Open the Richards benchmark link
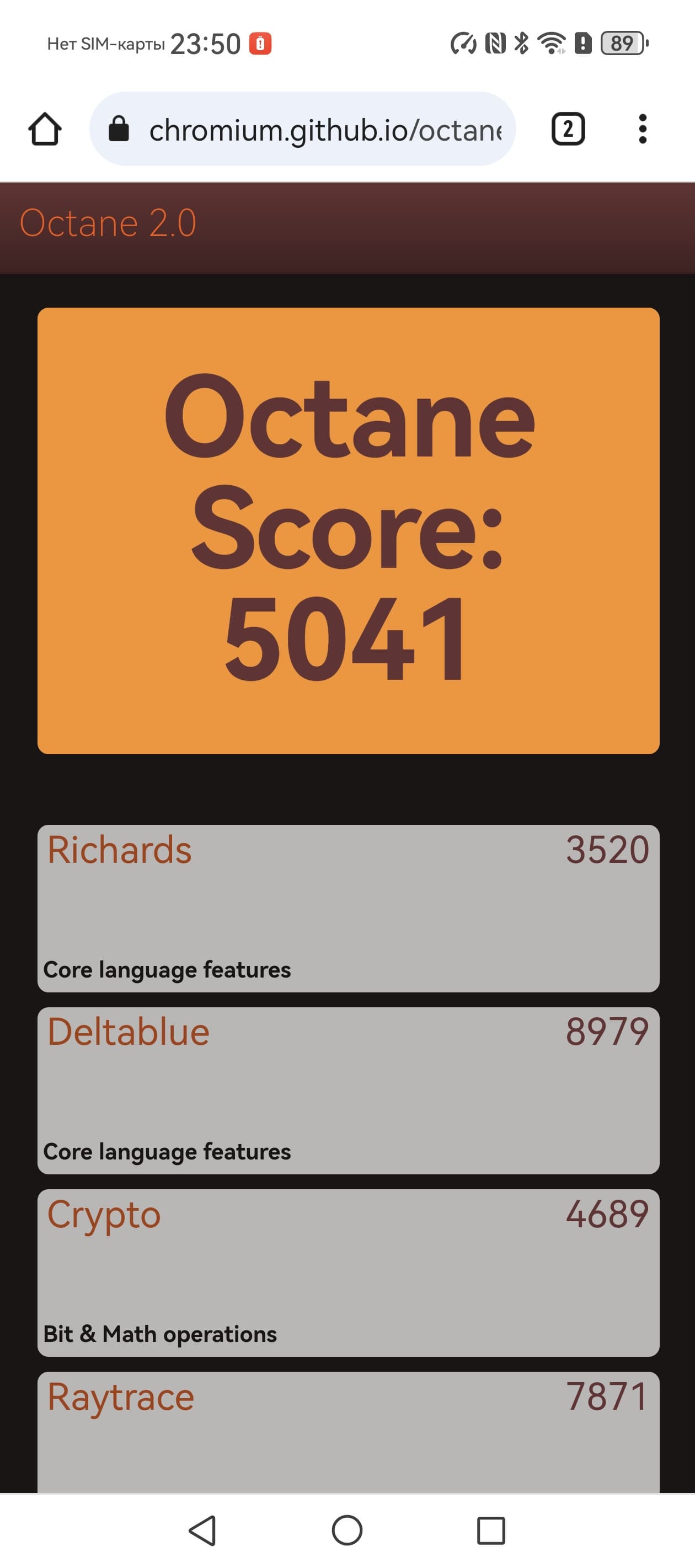This screenshot has height=1568, width=695. click(x=119, y=850)
